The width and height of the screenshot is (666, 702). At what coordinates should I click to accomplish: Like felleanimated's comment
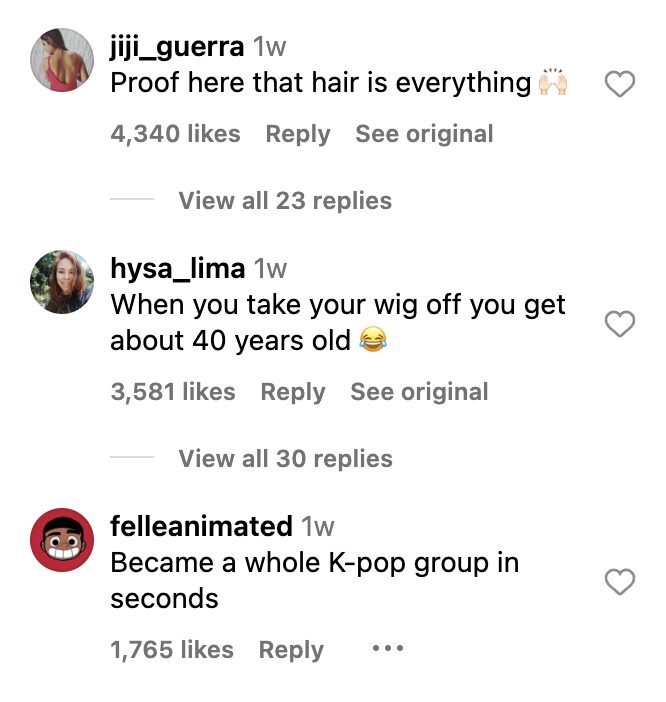coord(620,582)
